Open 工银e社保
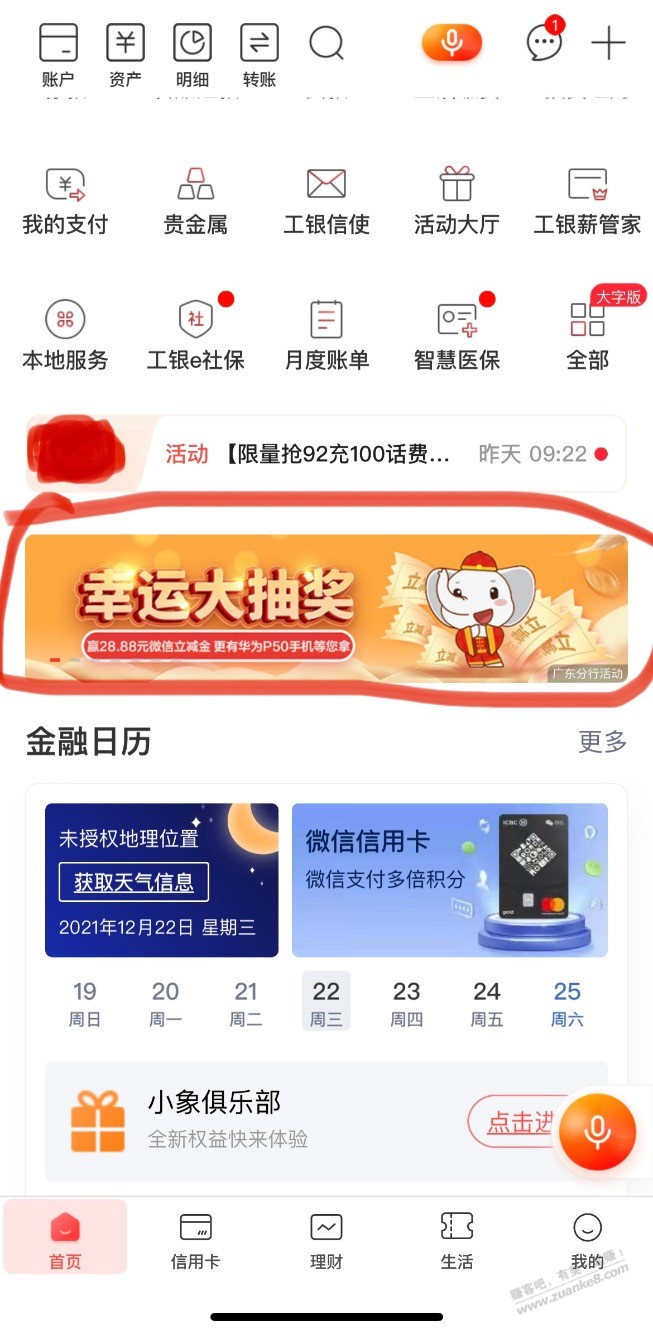This screenshot has height=1334, width=653. (196, 336)
